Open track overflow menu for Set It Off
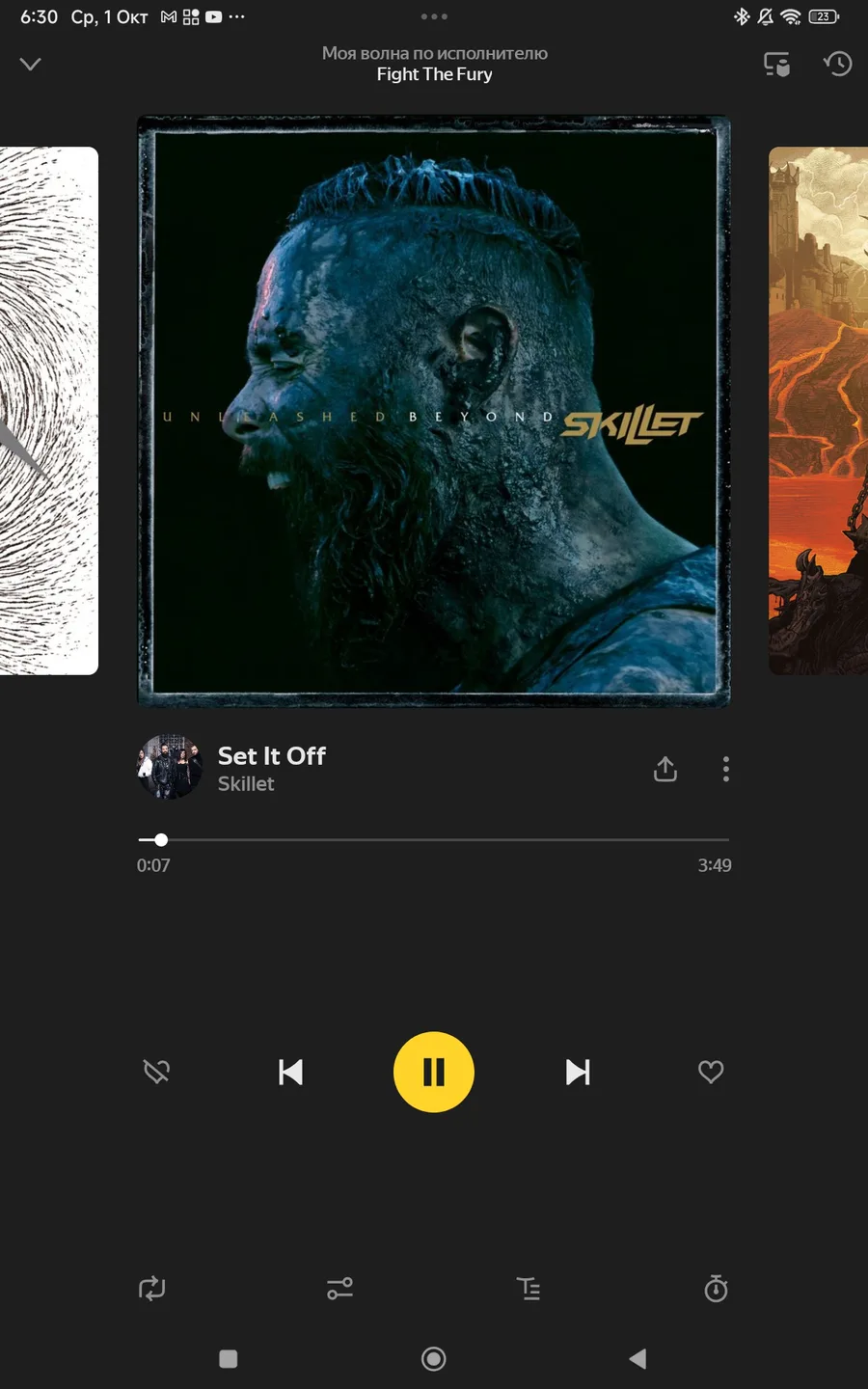 tap(725, 769)
